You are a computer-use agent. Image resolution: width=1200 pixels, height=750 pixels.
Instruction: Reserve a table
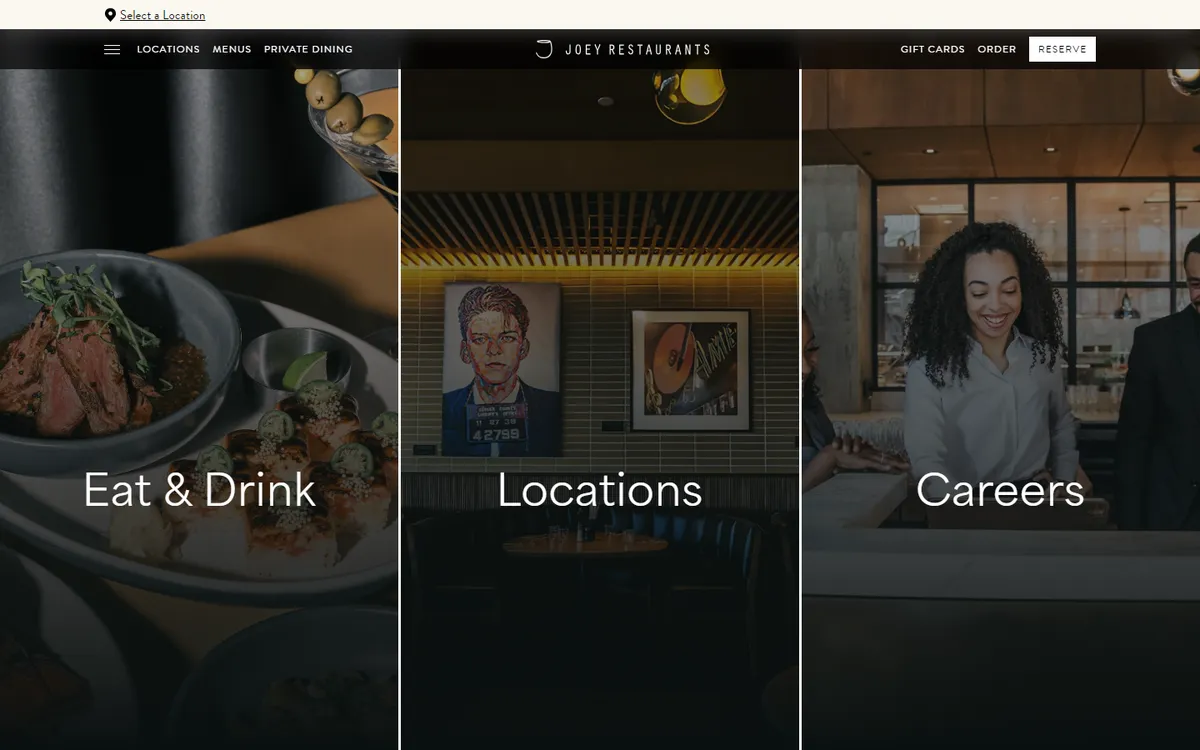pos(1062,49)
